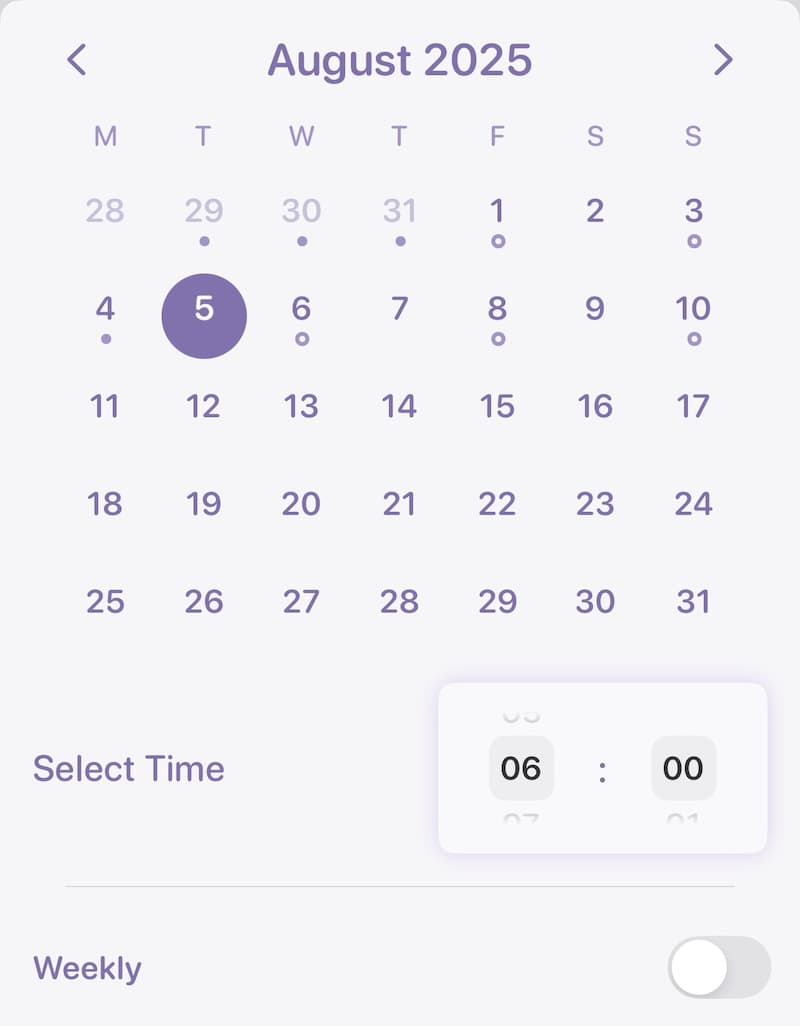
Task: Select August 25
Action: coord(105,601)
